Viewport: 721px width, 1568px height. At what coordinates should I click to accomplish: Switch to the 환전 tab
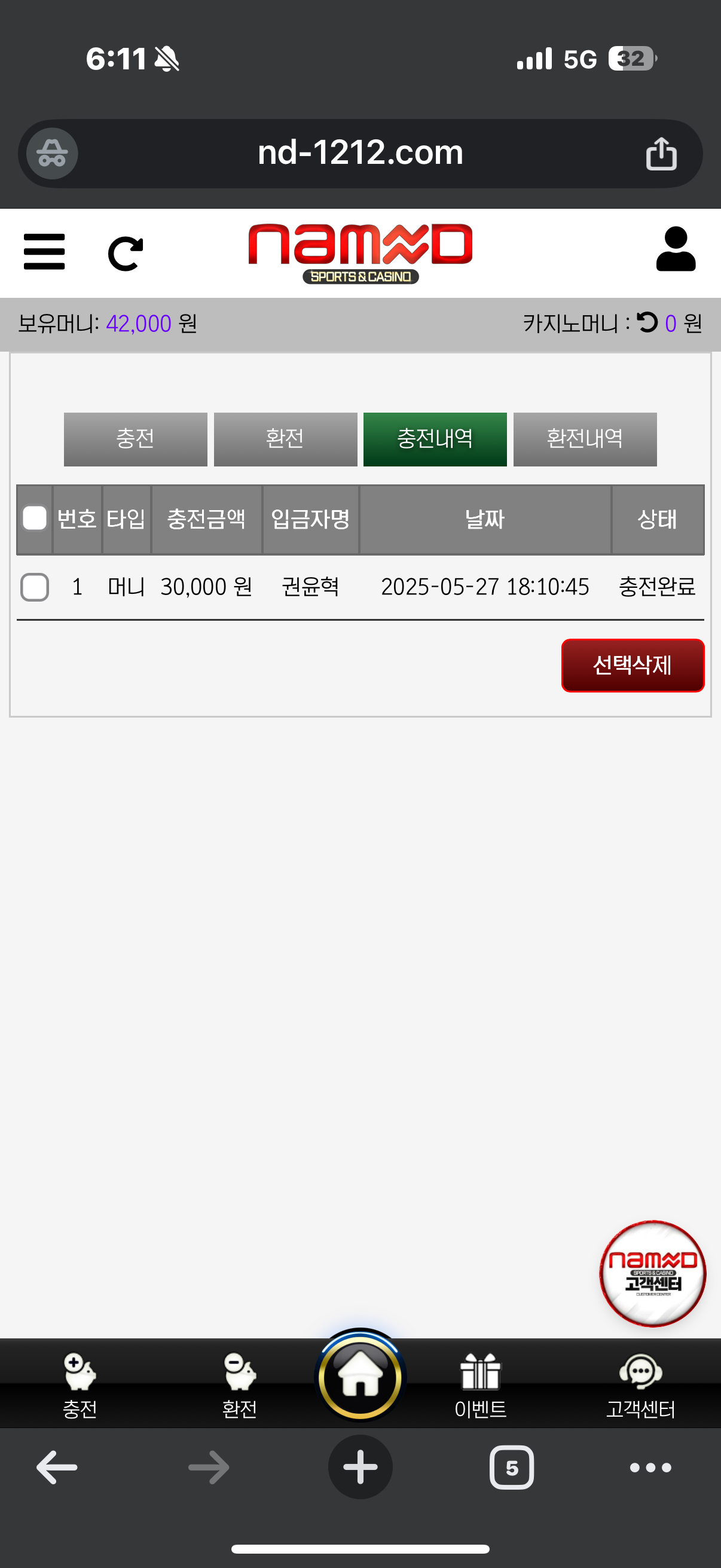(x=285, y=439)
